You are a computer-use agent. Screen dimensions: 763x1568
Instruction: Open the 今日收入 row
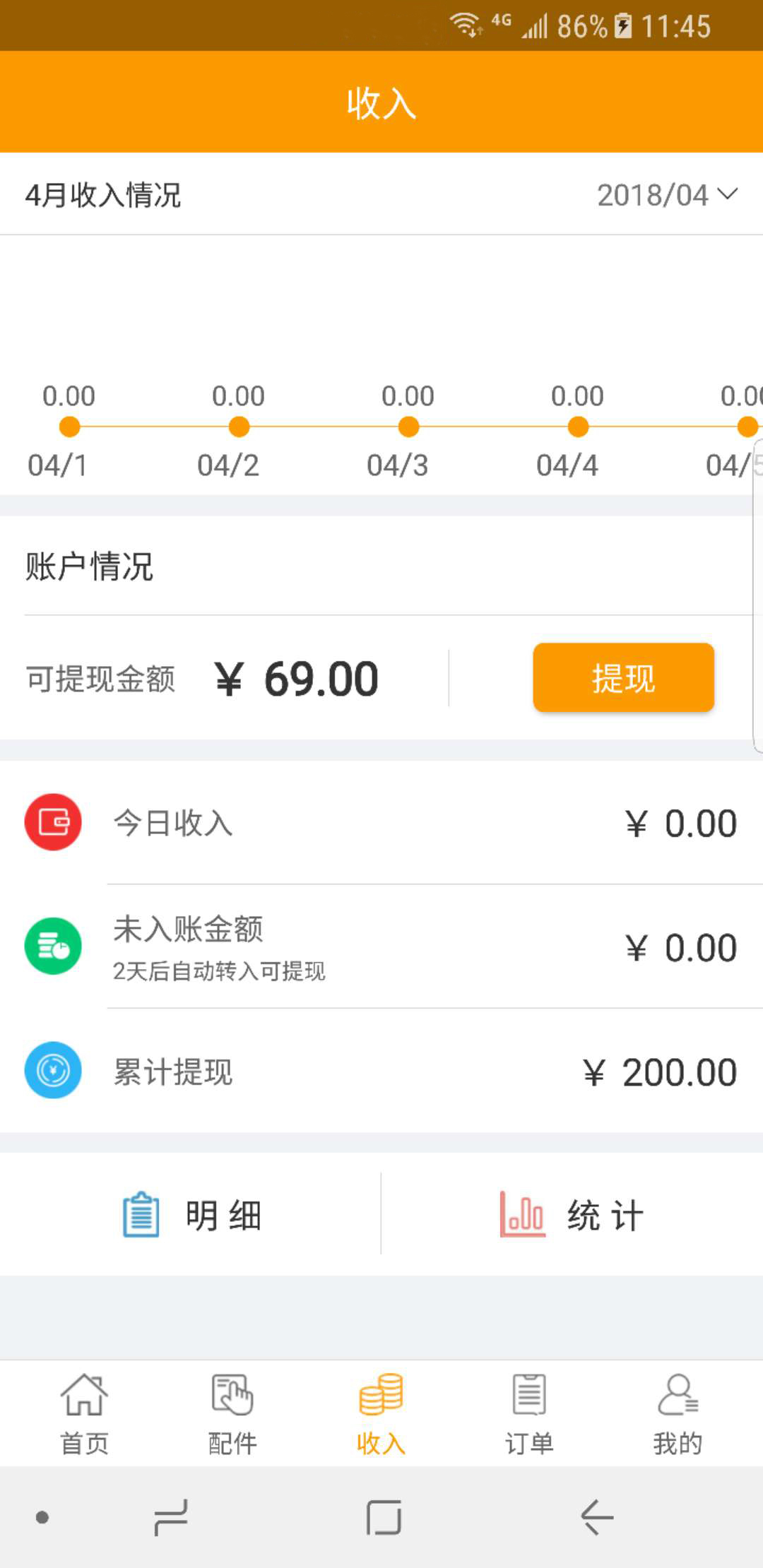381,822
